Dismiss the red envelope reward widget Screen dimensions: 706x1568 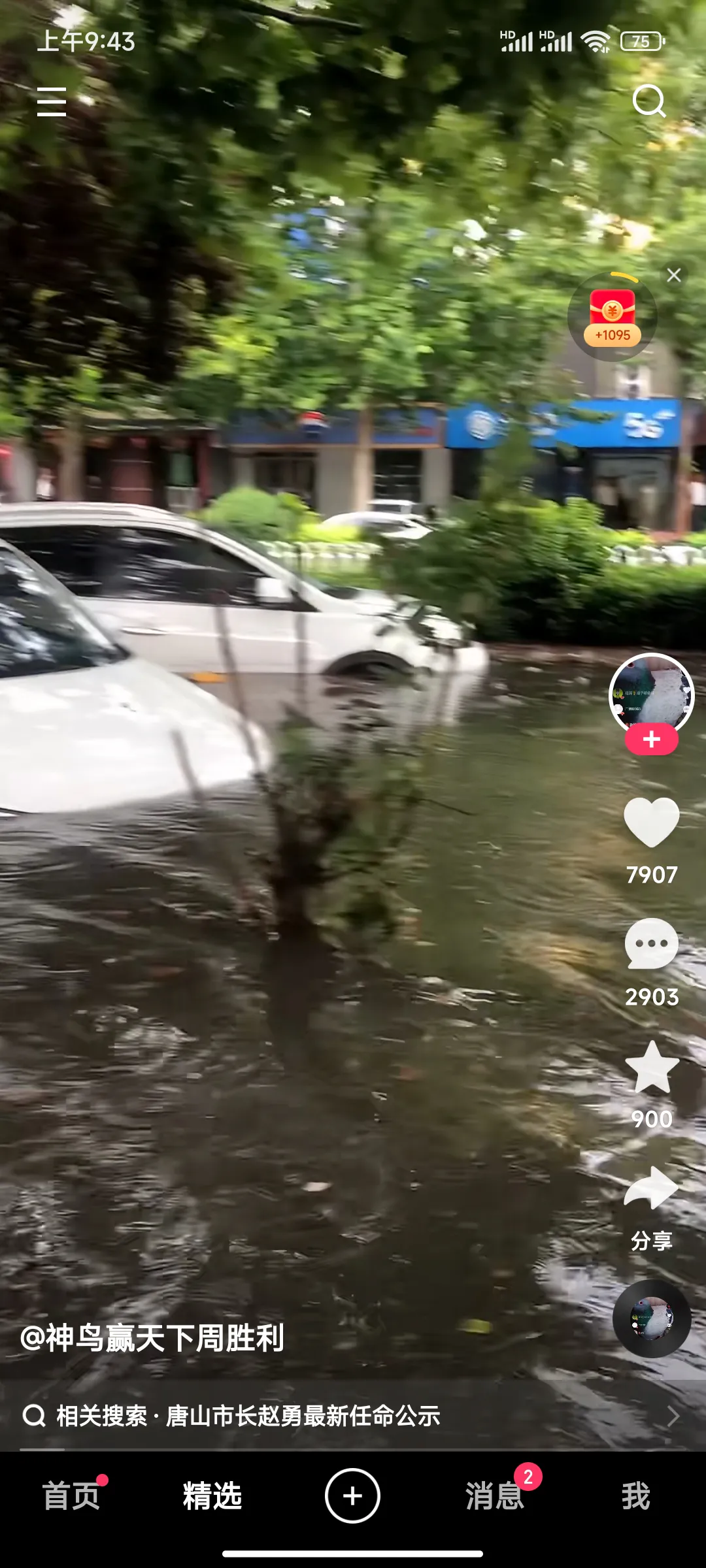pyautogui.click(x=674, y=275)
